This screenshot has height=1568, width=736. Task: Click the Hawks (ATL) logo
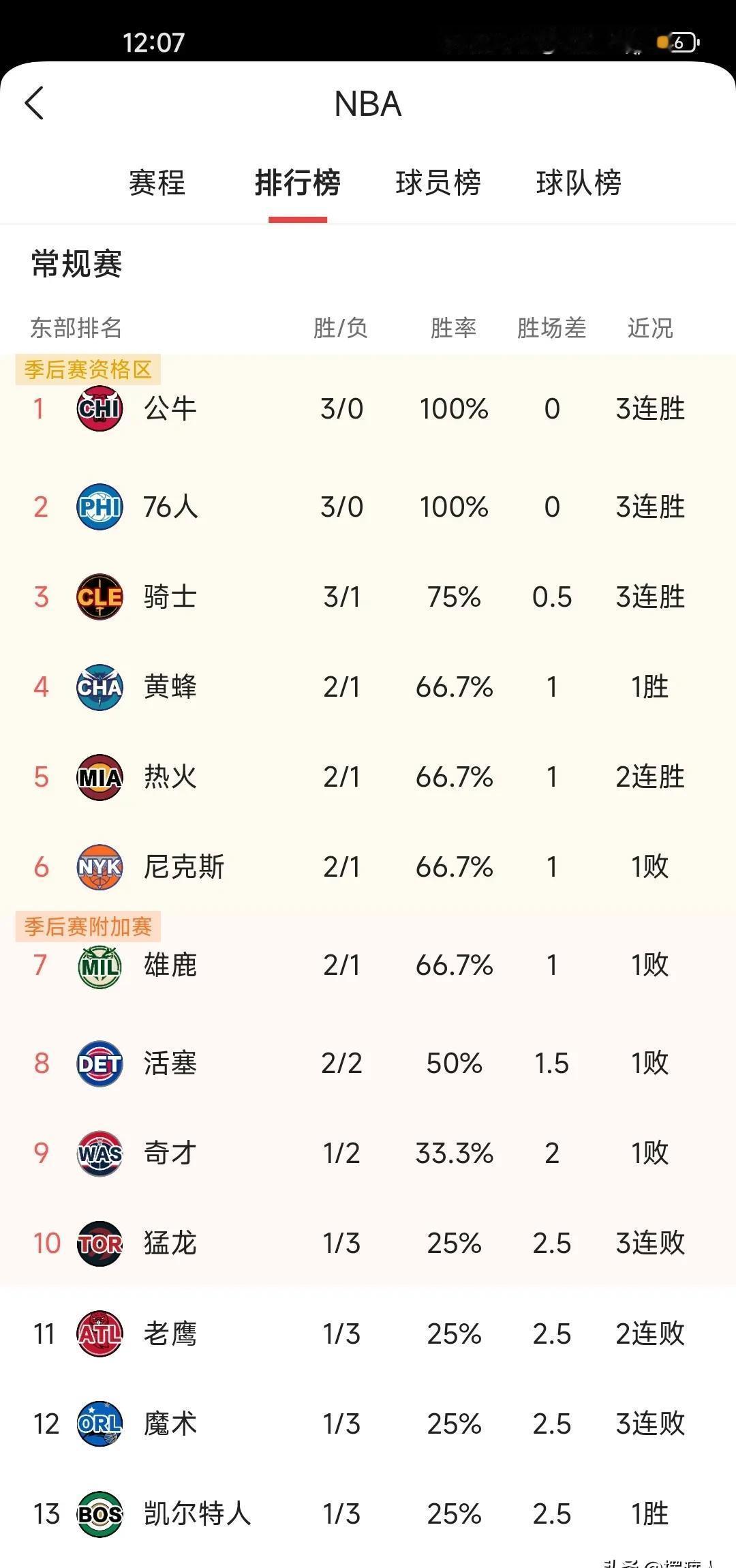click(99, 1333)
